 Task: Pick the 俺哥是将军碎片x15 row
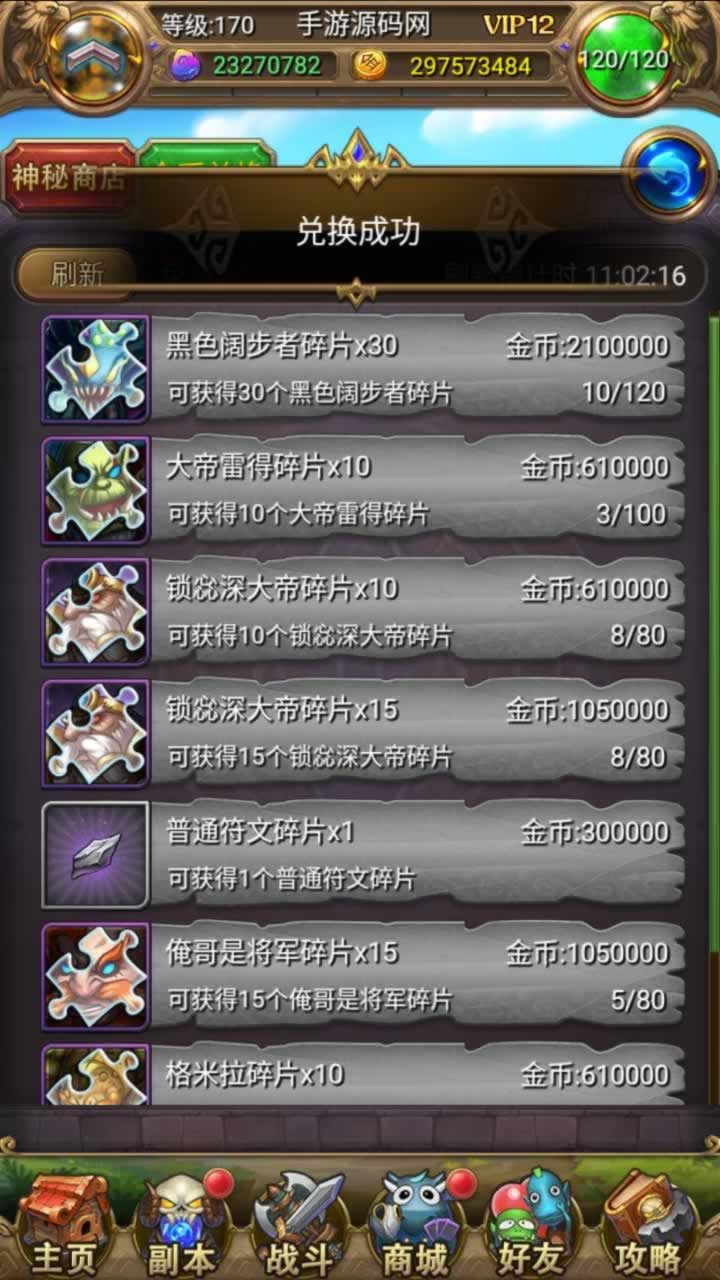(364, 976)
